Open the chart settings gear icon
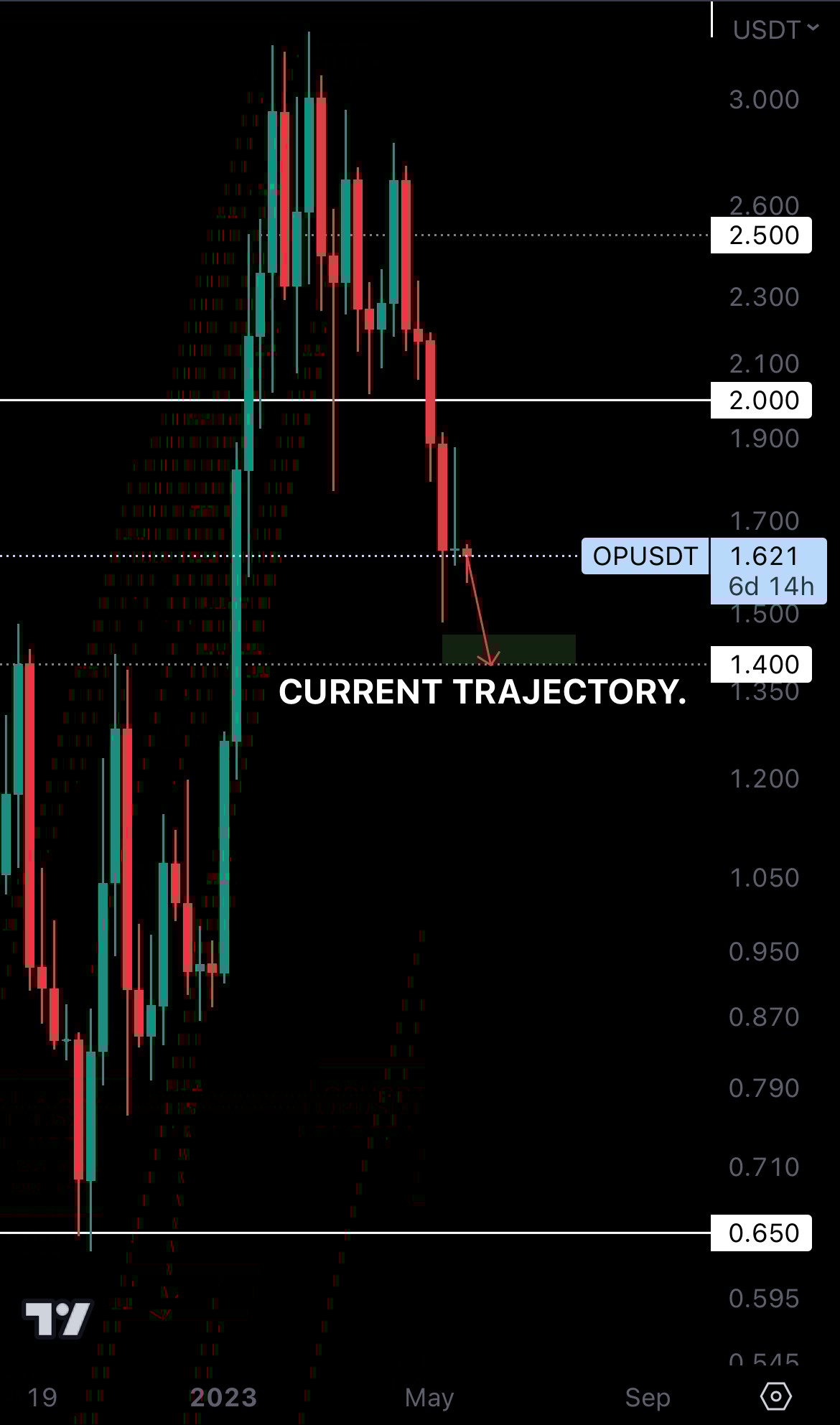 (775, 1396)
